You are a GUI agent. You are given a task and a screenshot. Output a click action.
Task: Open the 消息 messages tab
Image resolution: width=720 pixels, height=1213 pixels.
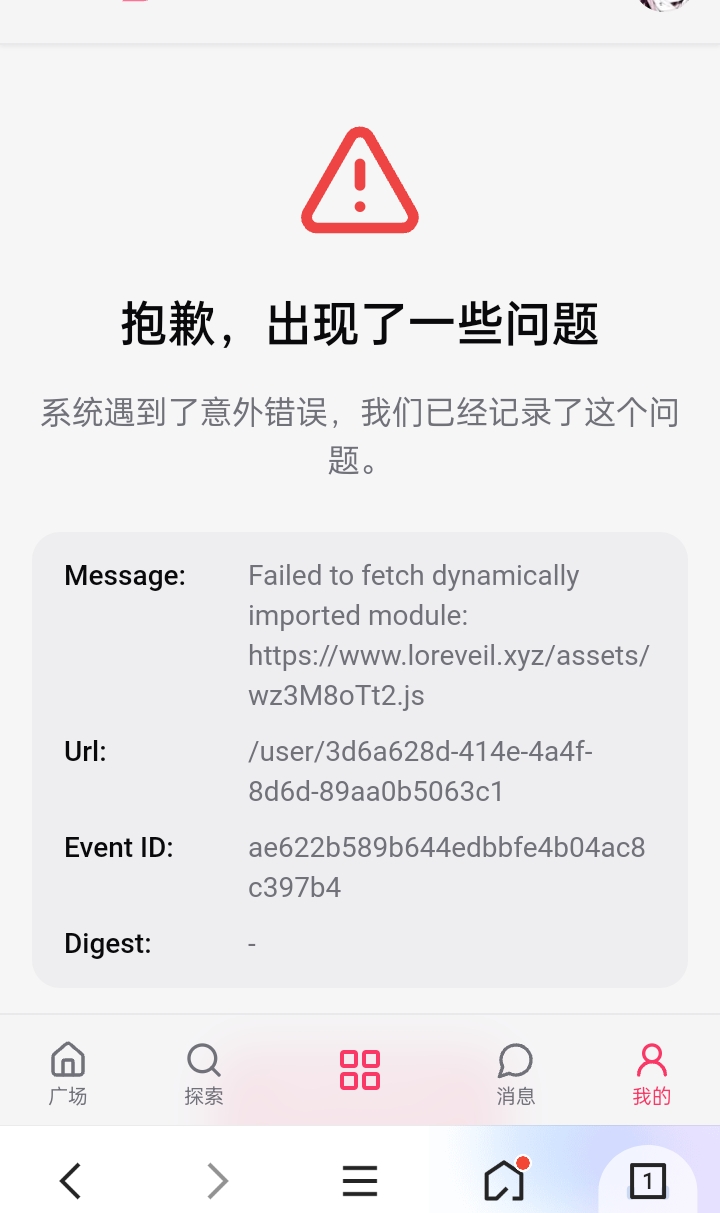pos(515,1073)
